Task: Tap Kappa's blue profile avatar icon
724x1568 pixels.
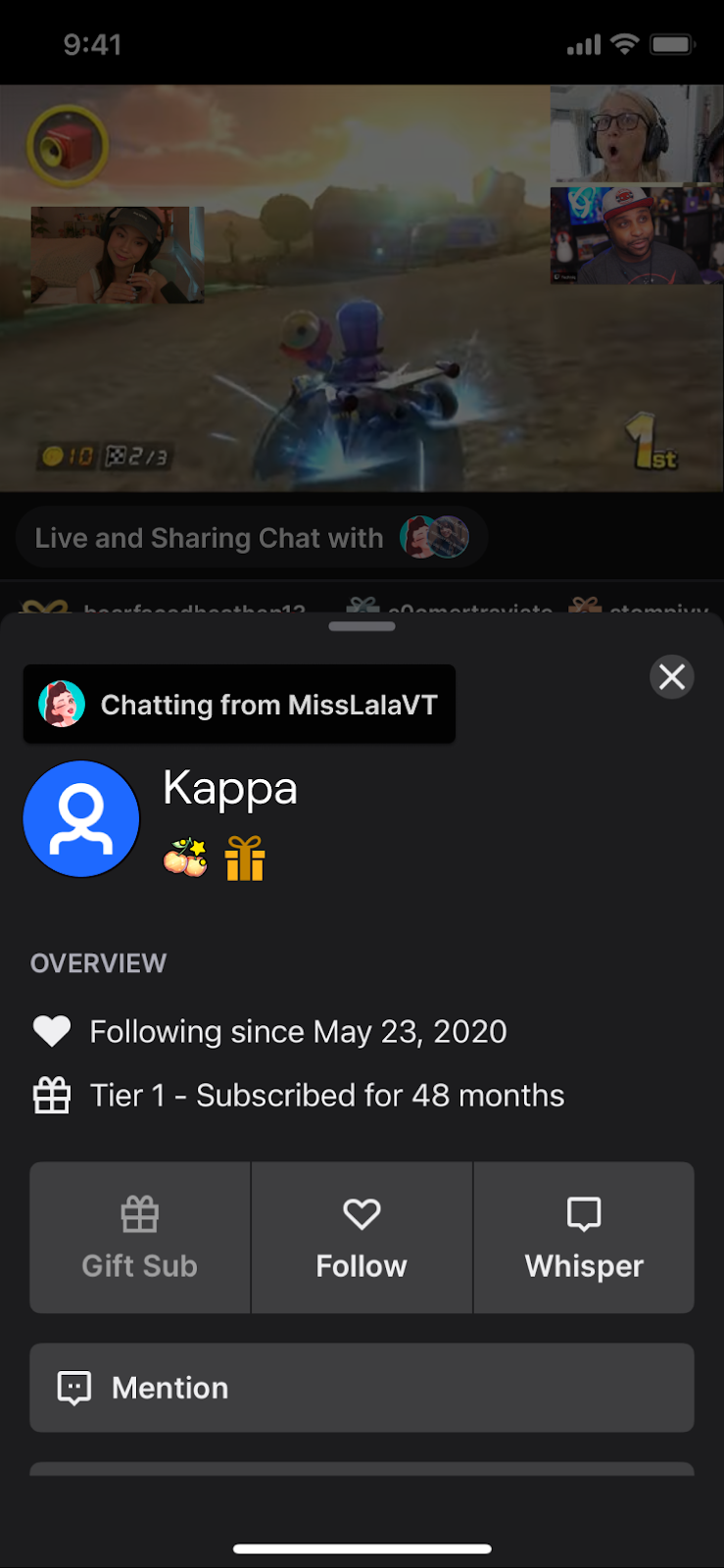Action: point(81,818)
